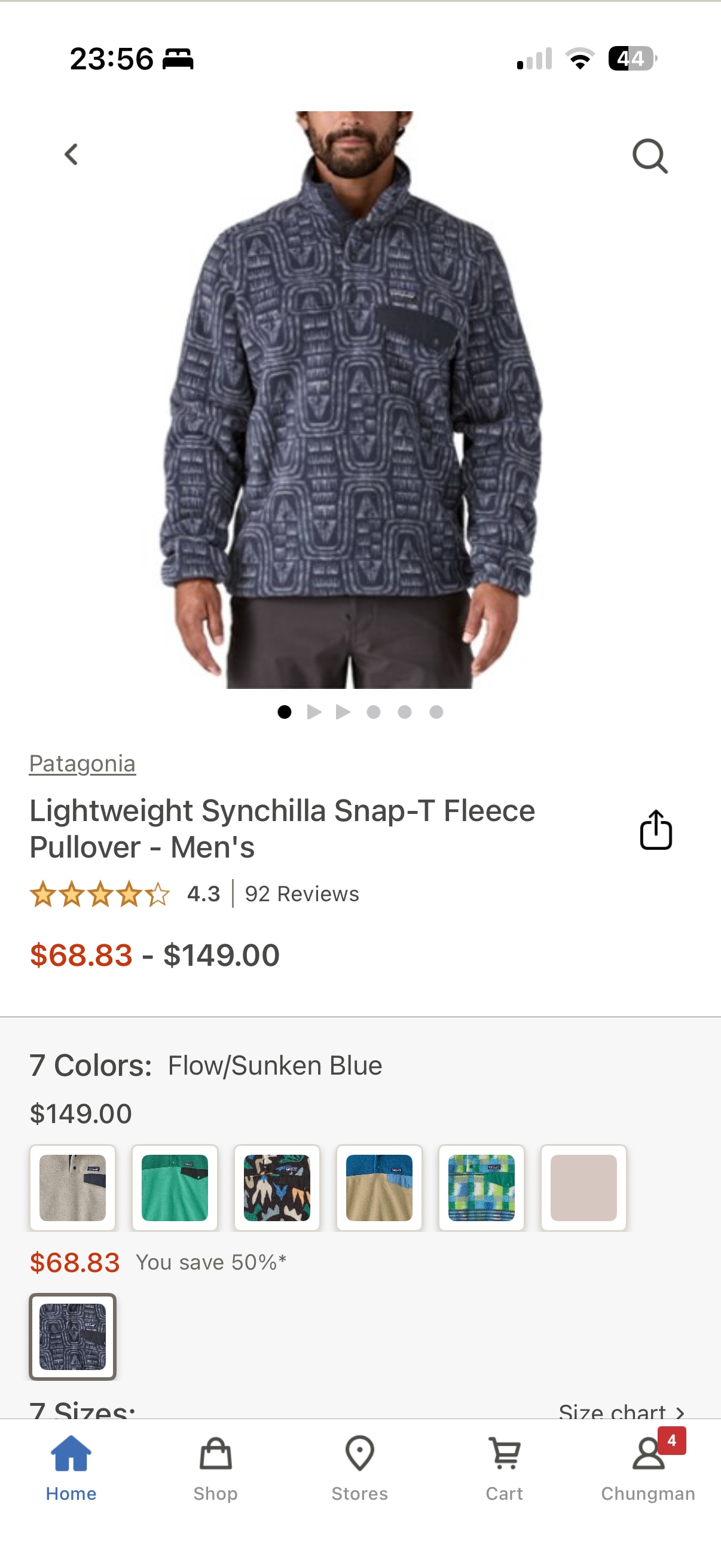Image resolution: width=721 pixels, height=1568 pixels.
Task: Share this fleece pullover
Action: tap(655, 829)
